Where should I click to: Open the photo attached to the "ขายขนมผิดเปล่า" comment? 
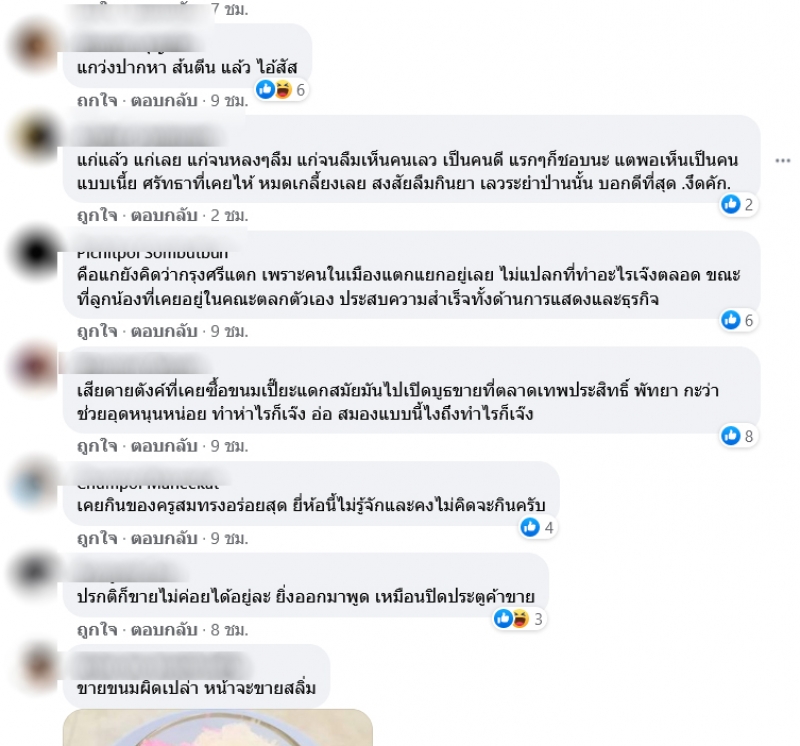pyautogui.click(x=217, y=728)
